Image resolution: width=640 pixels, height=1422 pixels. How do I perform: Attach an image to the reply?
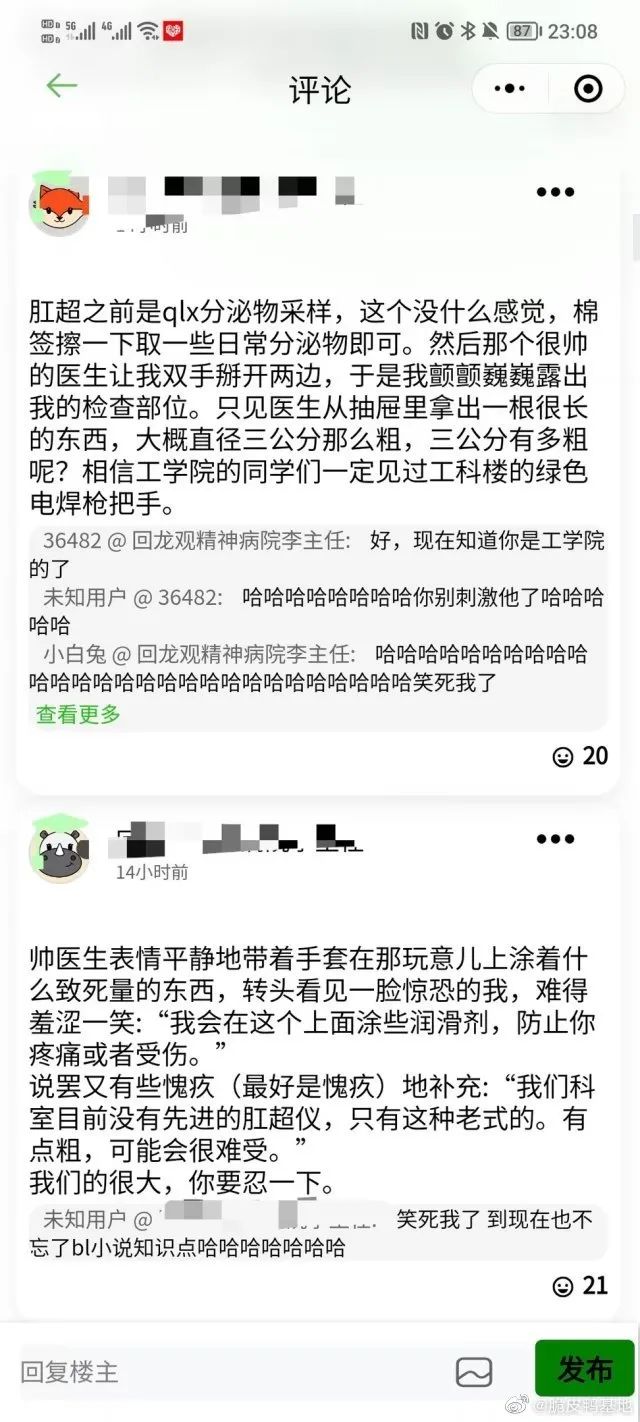tap(474, 1371)
